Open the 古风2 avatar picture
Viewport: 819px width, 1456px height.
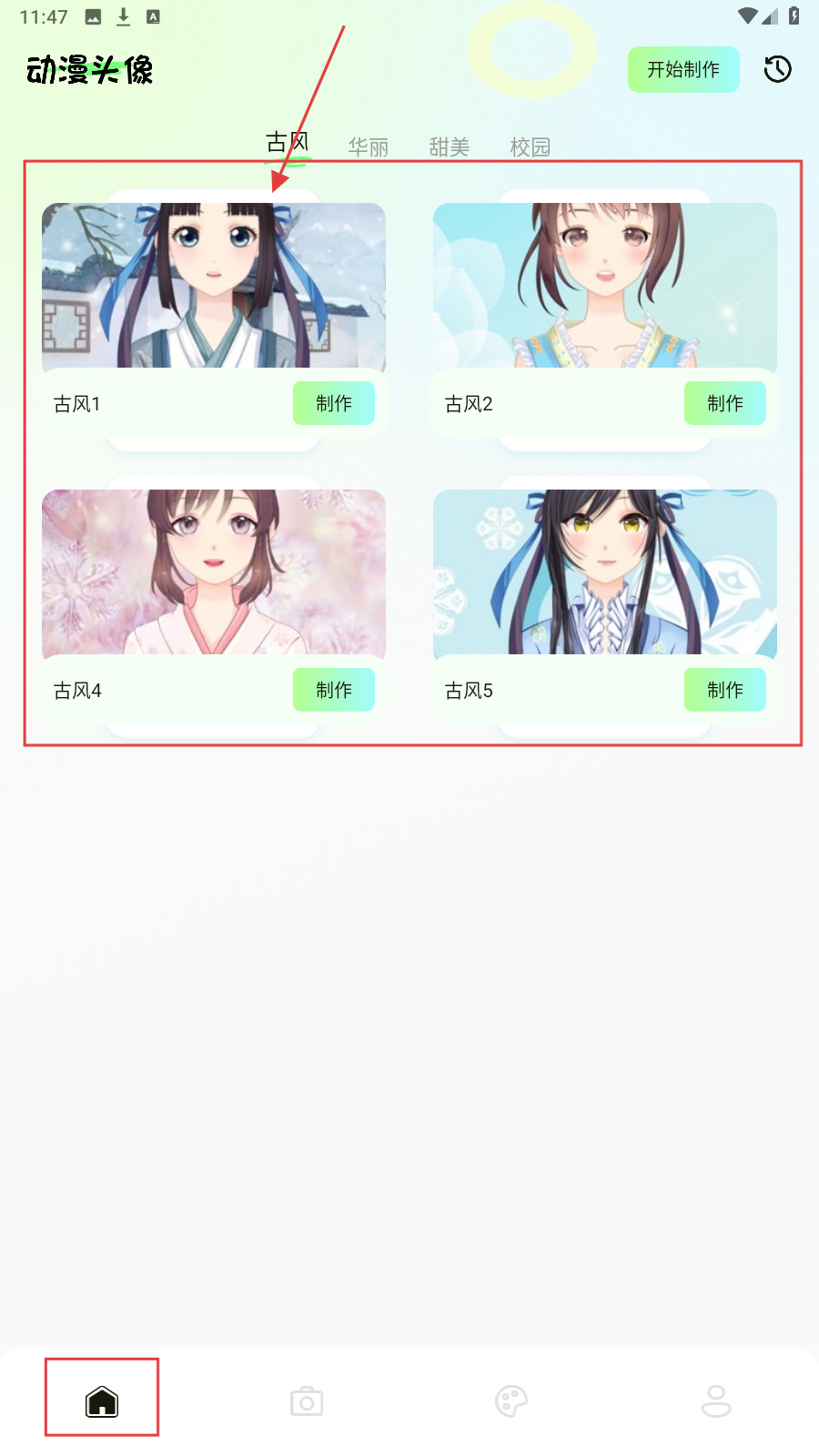point(605,286)
